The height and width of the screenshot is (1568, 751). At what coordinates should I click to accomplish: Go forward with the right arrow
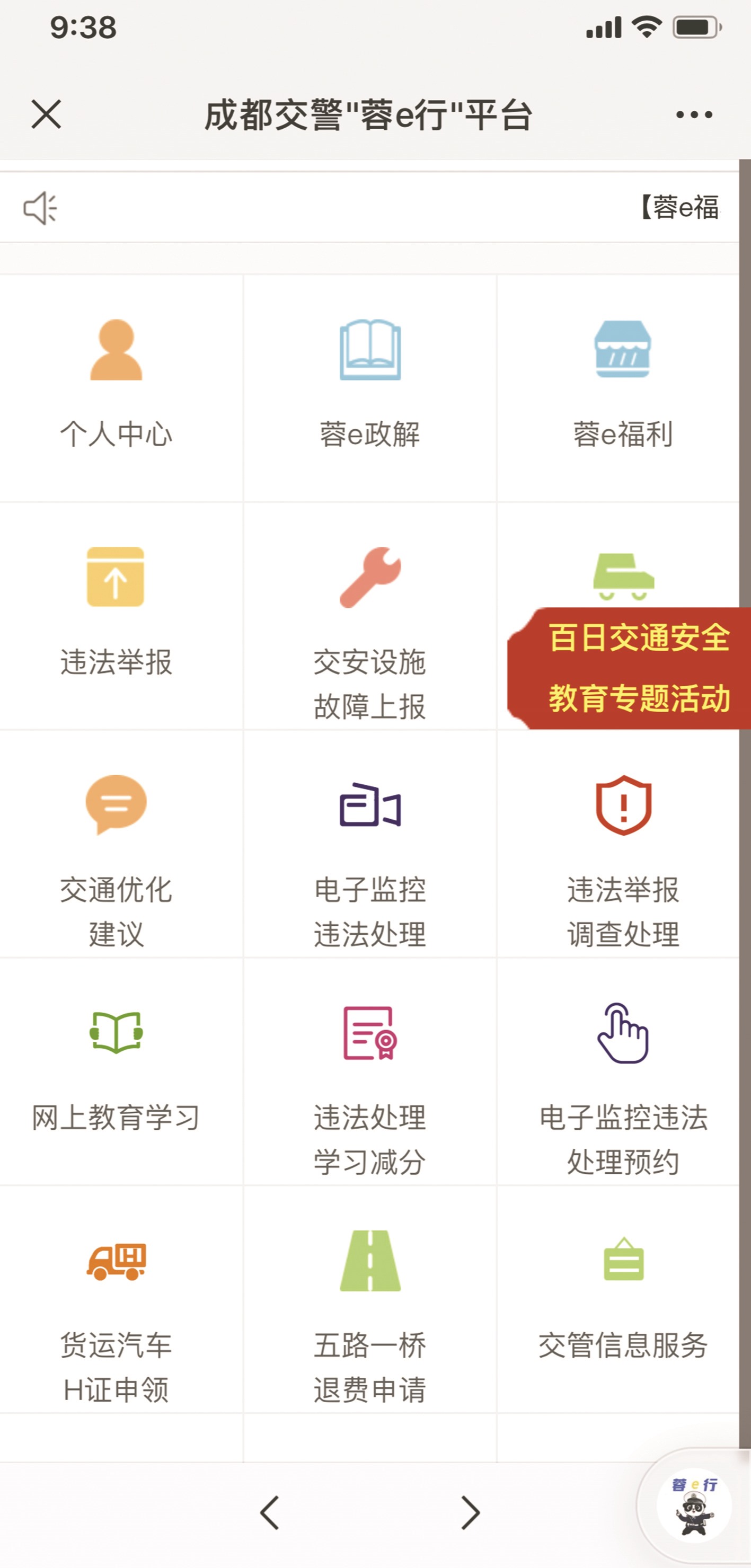point(470,1512)
